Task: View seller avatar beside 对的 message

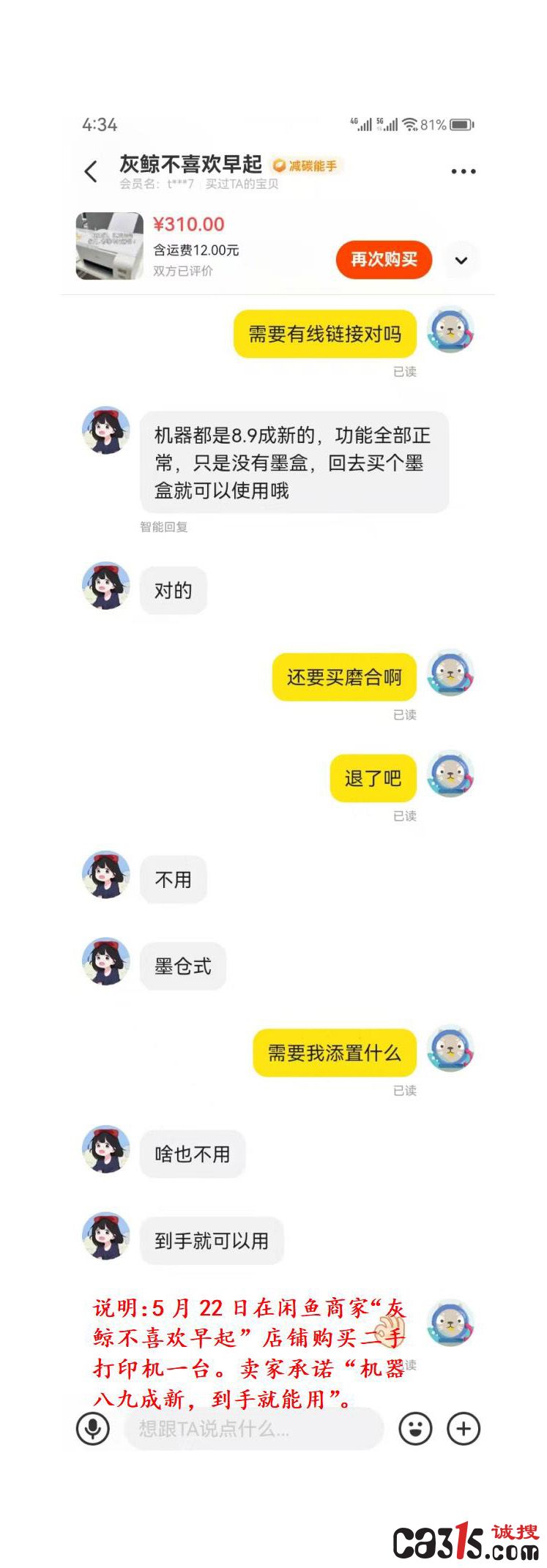Action: pyautogui.click(x=106, y=586)
